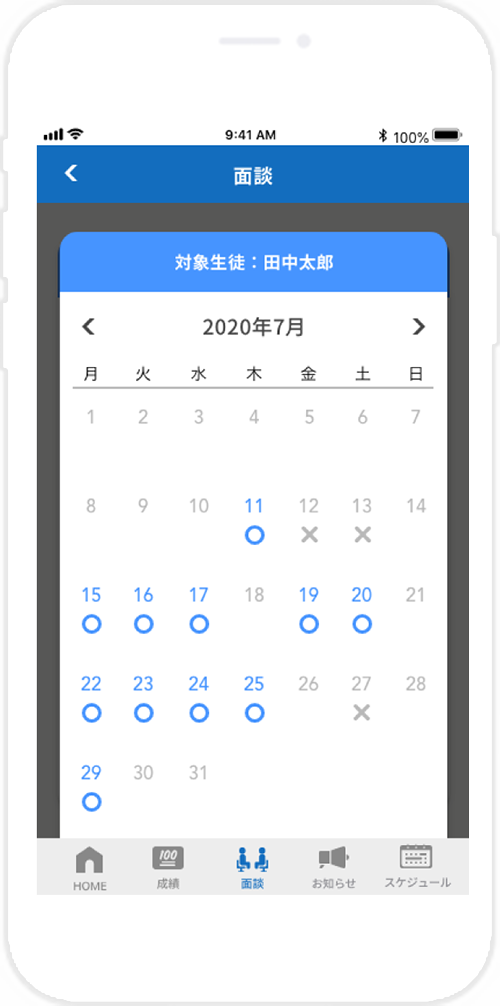Show the previous month in the calendar
The height and width of the screenshot is (1006, 500).
pos(89,327)
